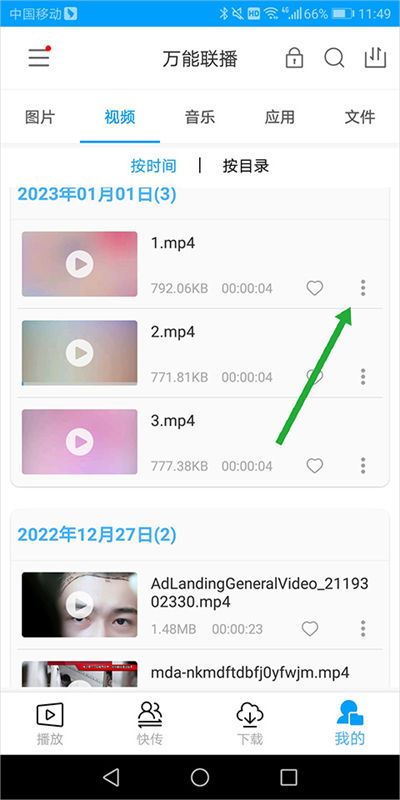This screenshot has width=400, height=800.
Task: Switch to the 文件 tab
Action: (x=360, y=117)
